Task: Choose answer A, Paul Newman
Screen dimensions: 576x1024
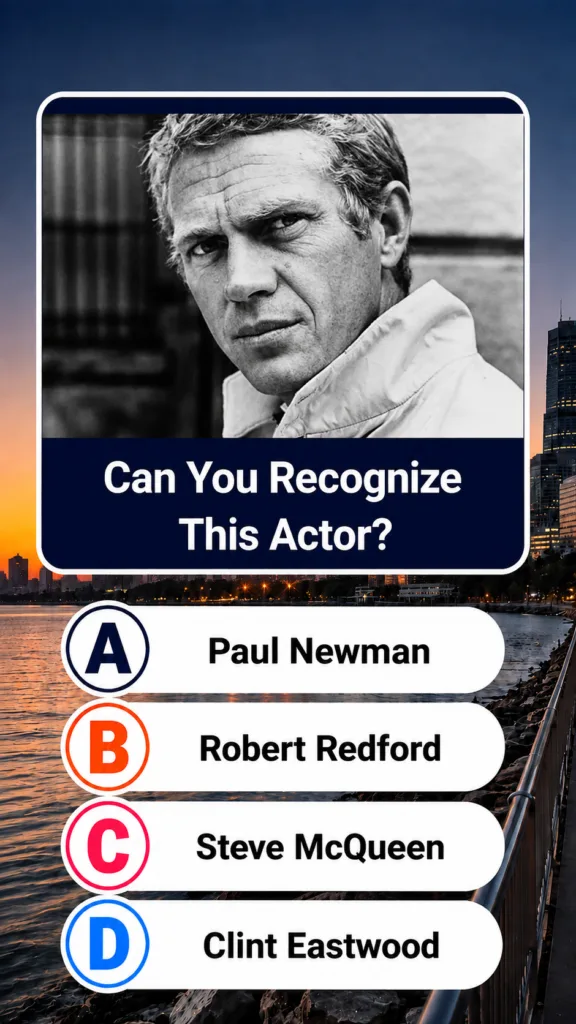Action: [283, 650]
